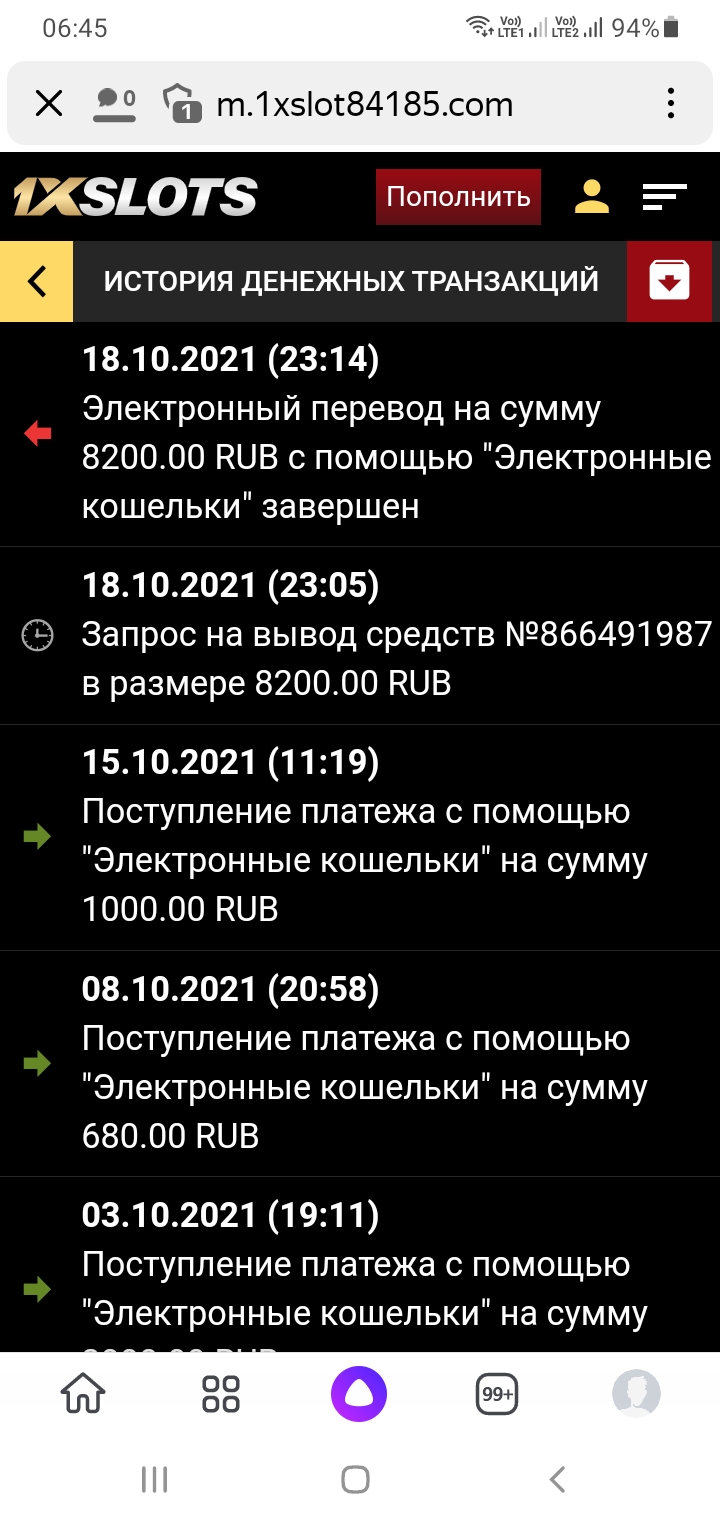This screenshot has height=1520, width=720.
Task: Go back with the yellow arrow
Action: point(37,282)
